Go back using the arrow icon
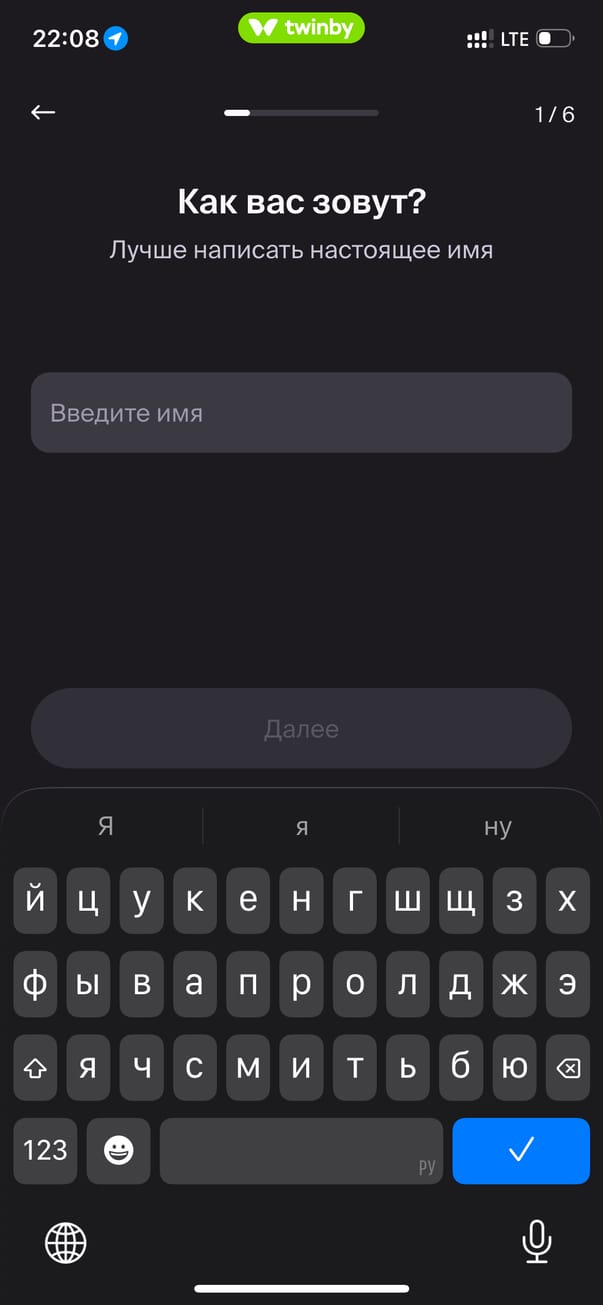Viewport: 603px width, 1305px height. click(x=43, y=113)
